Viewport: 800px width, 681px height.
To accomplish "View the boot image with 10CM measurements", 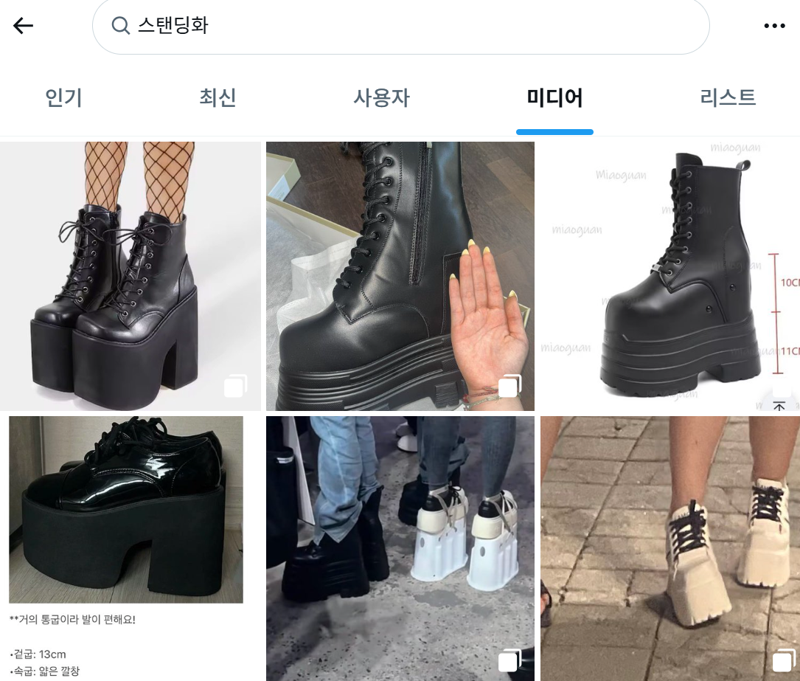I will coord(668,275).
